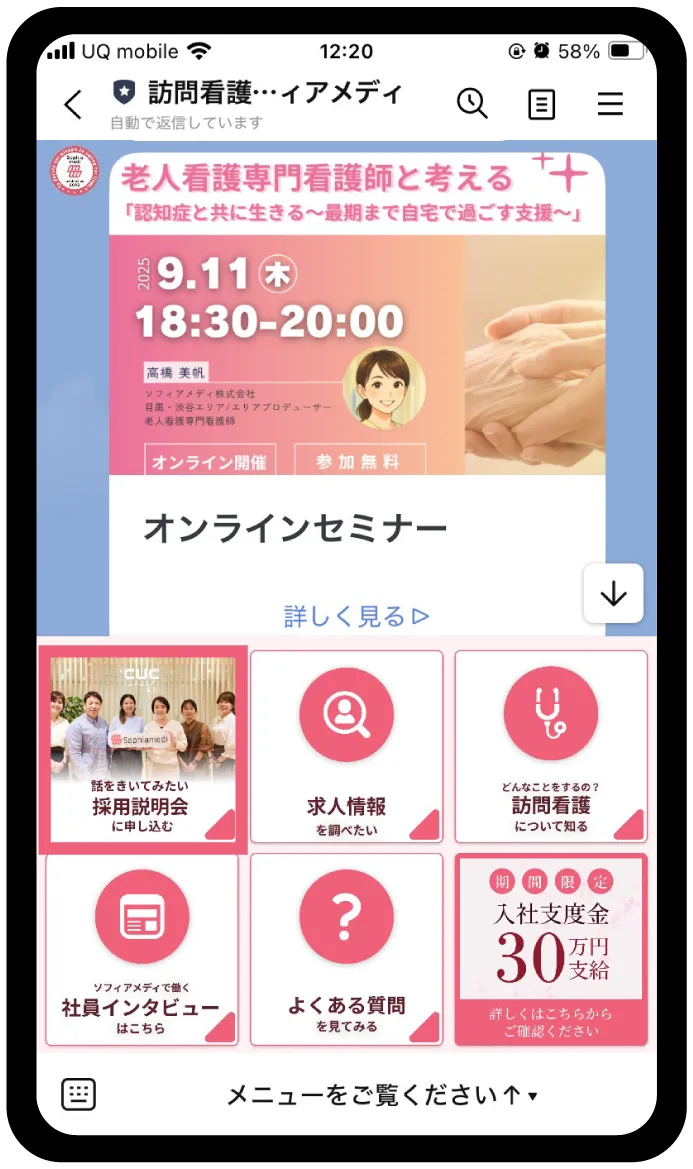Open the 訪問看護 information tile
The height and width of the screenshot is (1169, 693).
click(x=551, y=747)
